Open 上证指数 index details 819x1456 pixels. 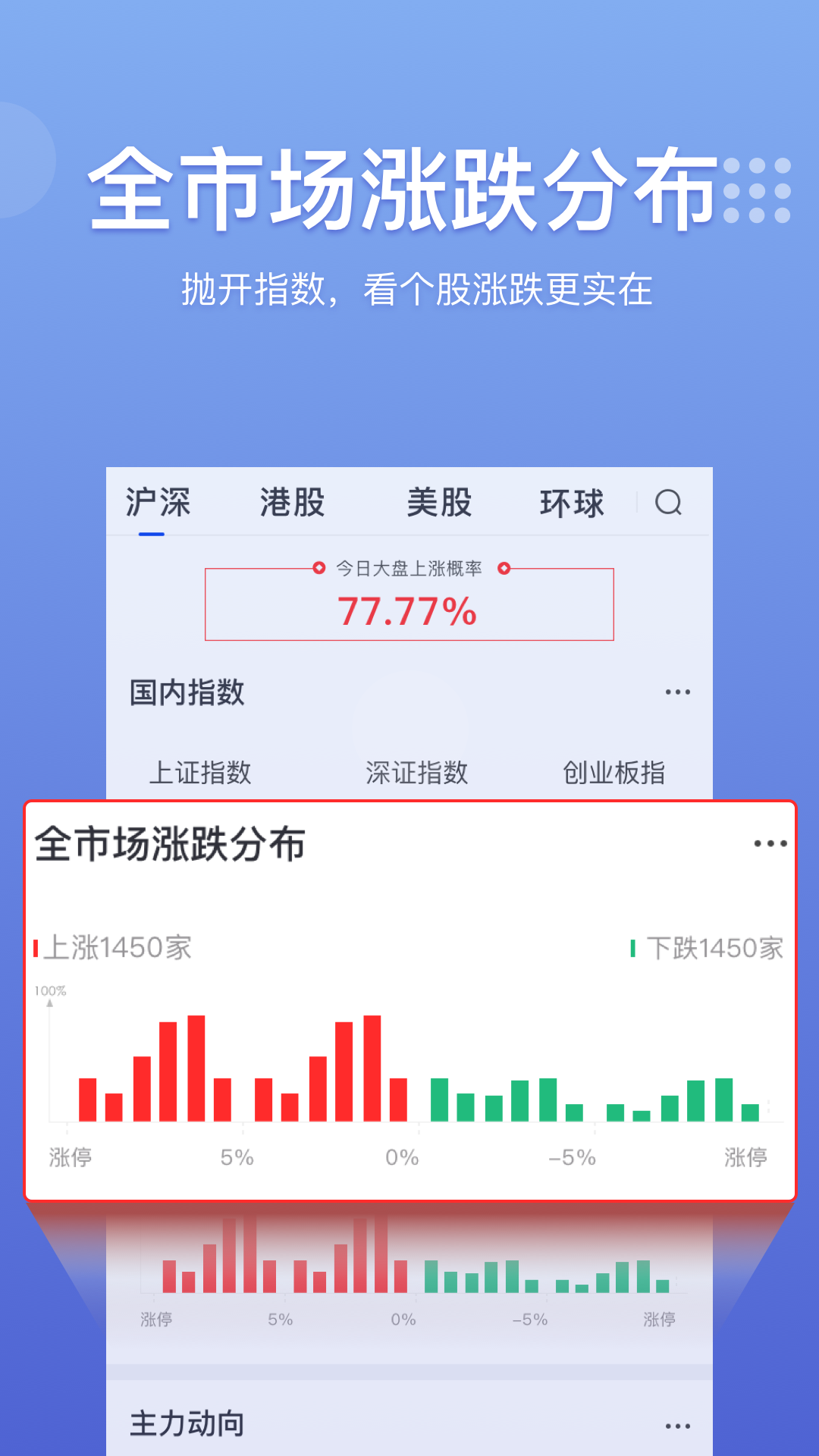(201, 773)
